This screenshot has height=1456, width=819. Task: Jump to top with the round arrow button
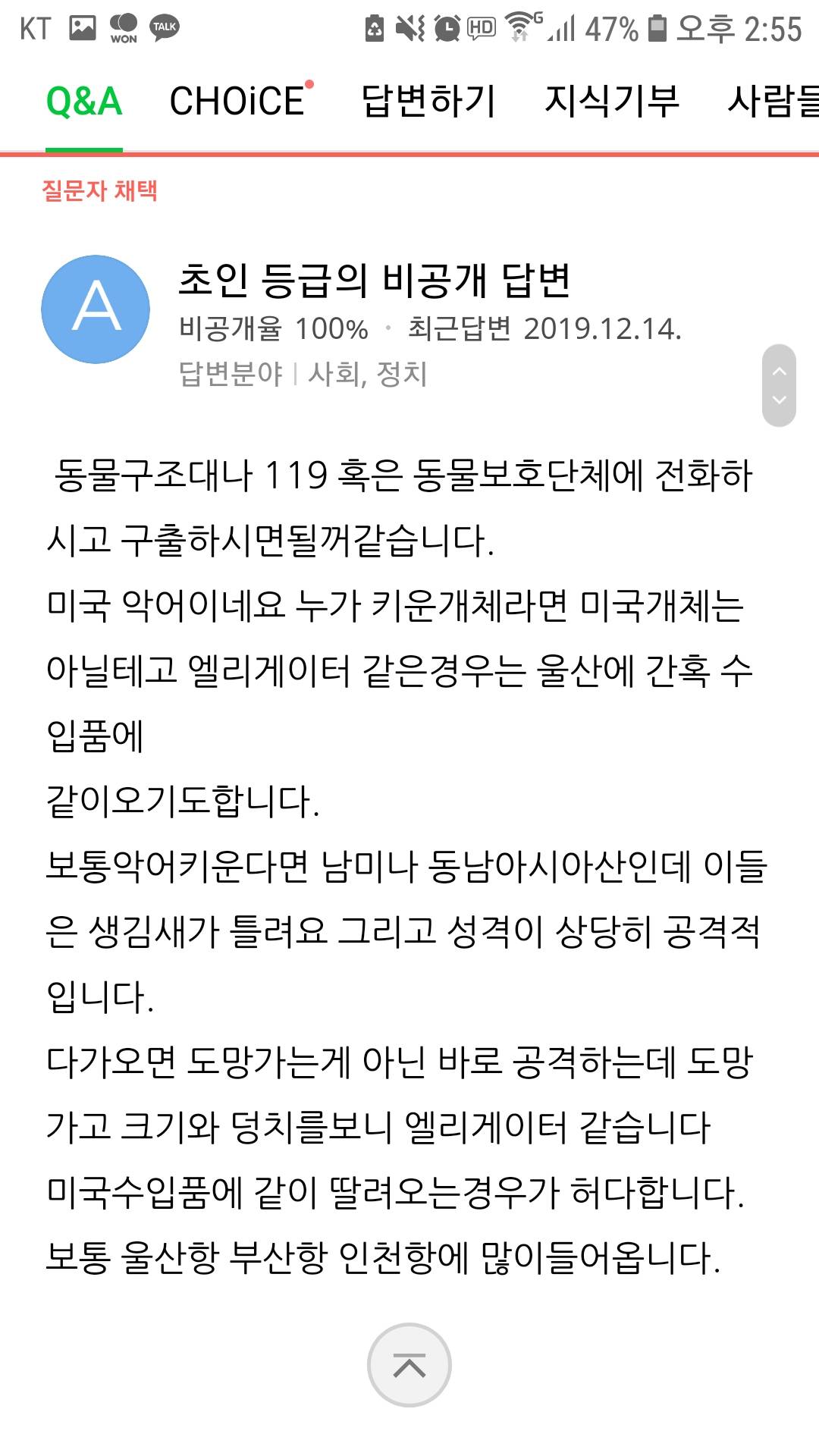coord(409,1365)
